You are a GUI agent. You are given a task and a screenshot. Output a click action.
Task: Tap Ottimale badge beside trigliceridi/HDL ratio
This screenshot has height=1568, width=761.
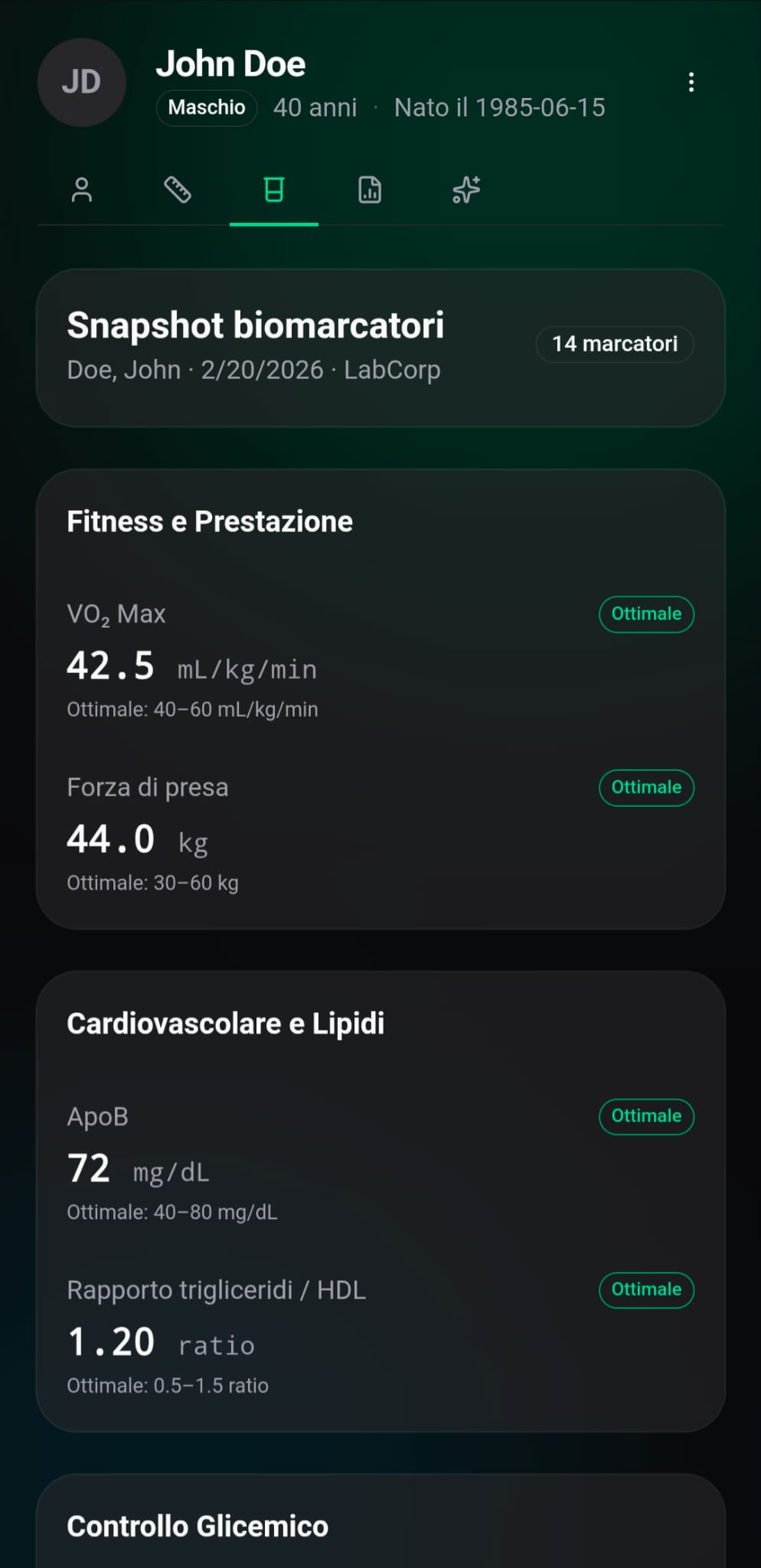(646, 1289)
